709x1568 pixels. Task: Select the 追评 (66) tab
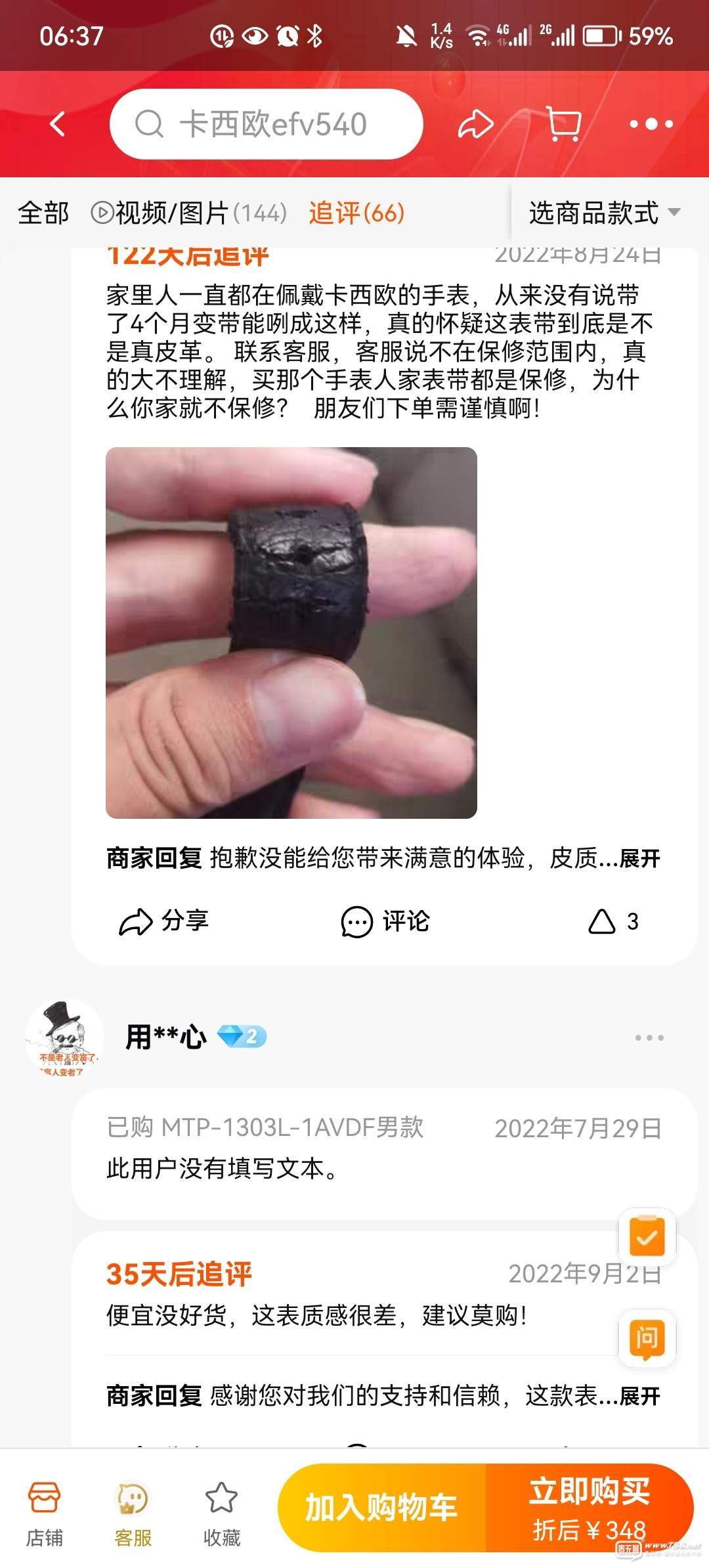(x=356, y=213)
